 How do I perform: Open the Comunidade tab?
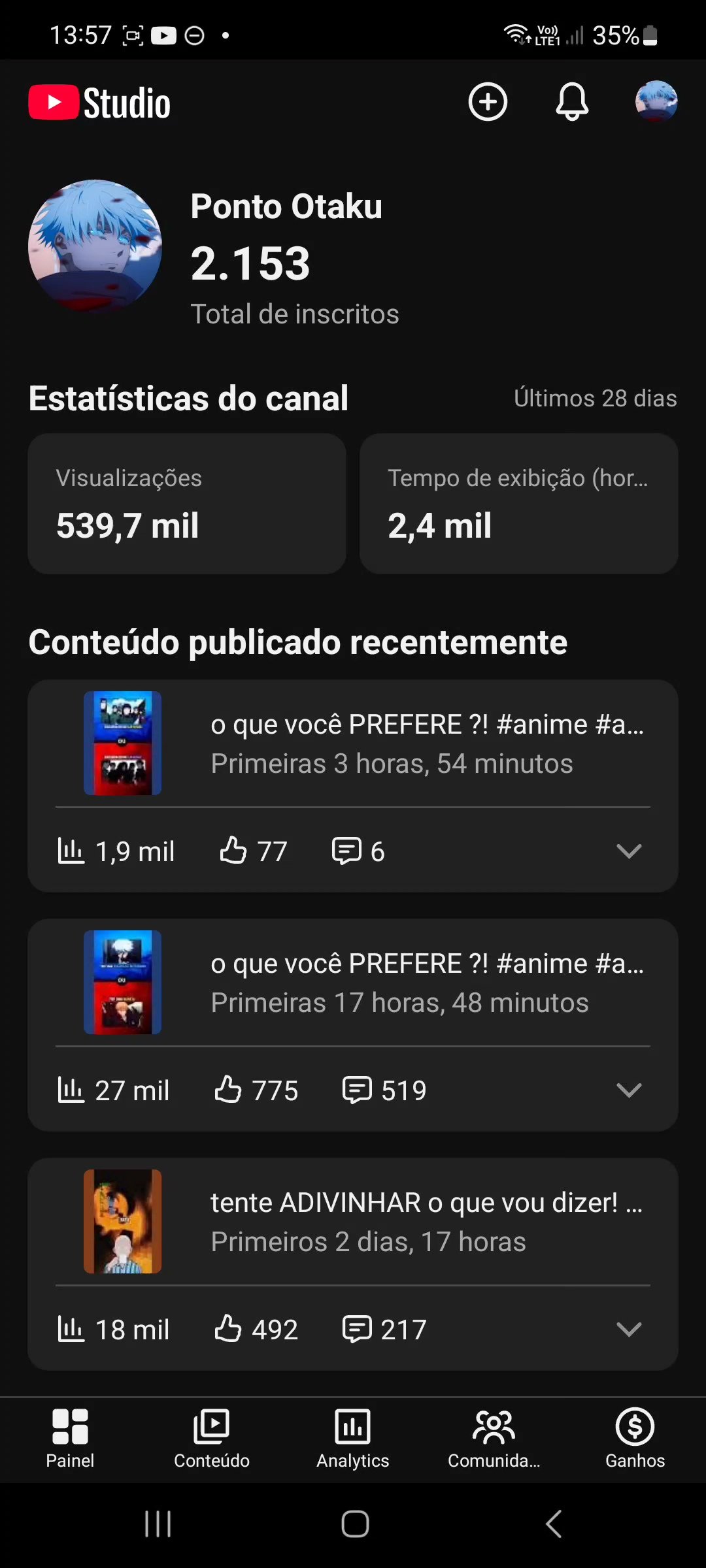tap(494, 1438)
